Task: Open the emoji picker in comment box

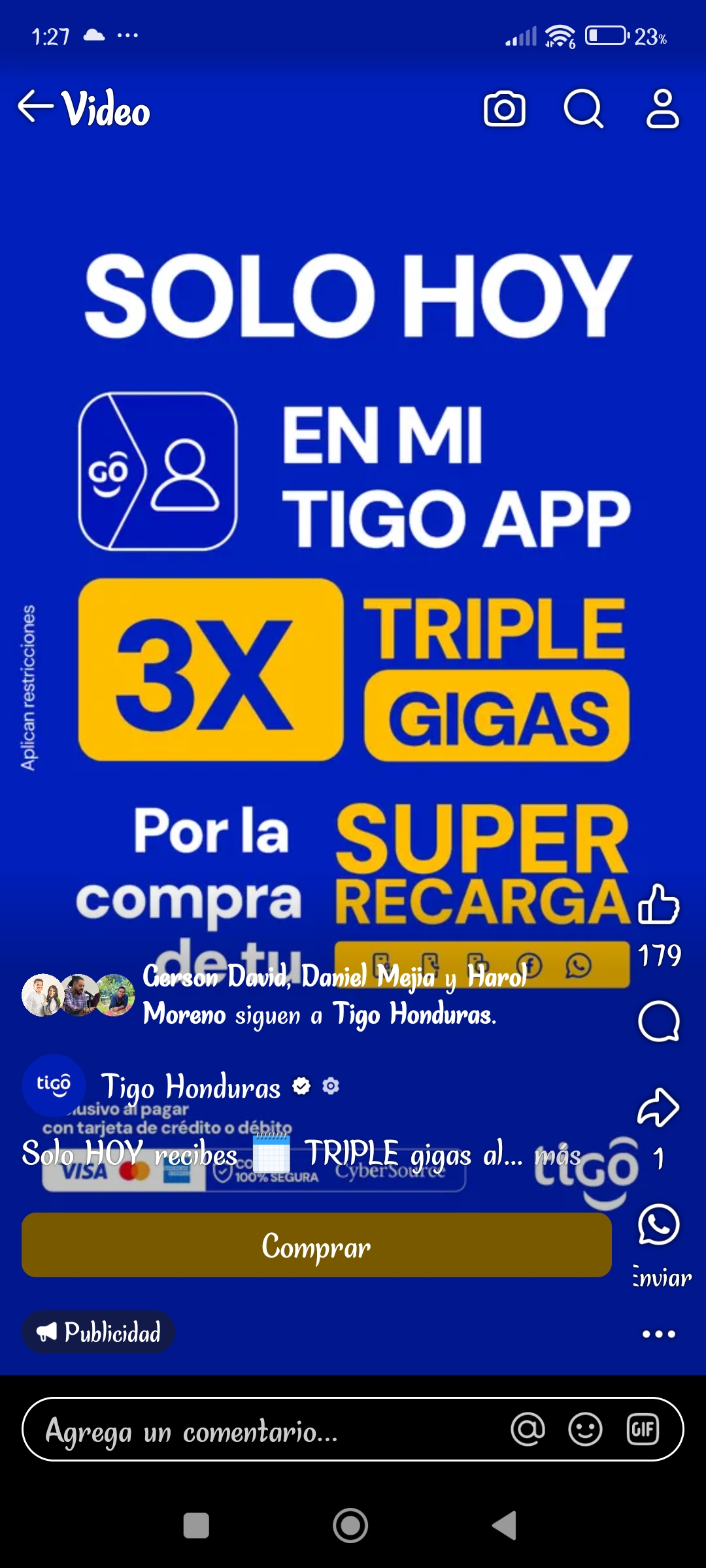Action: click(x=585, y=1429)
